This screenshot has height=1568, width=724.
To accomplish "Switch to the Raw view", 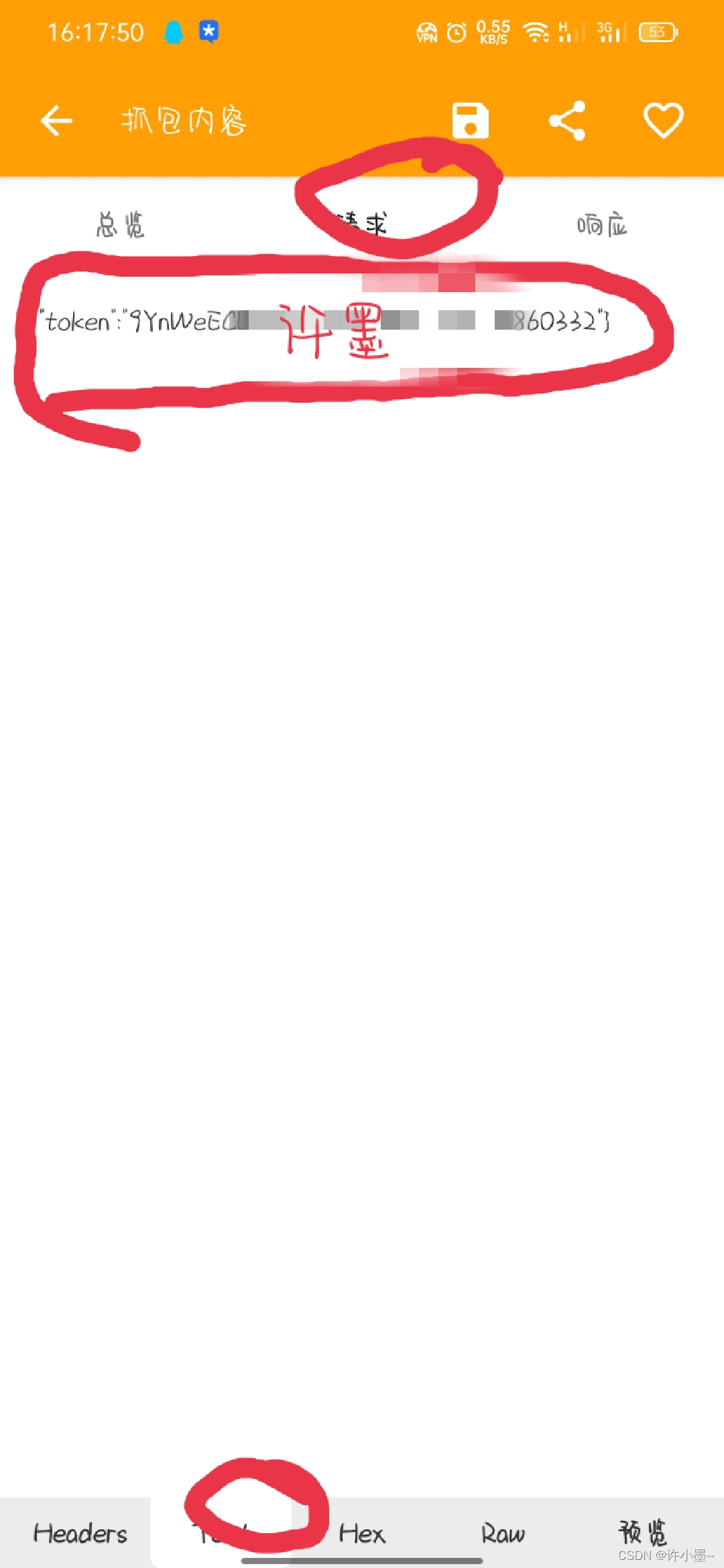I will pyautogui.click(x=503, y=1533).
